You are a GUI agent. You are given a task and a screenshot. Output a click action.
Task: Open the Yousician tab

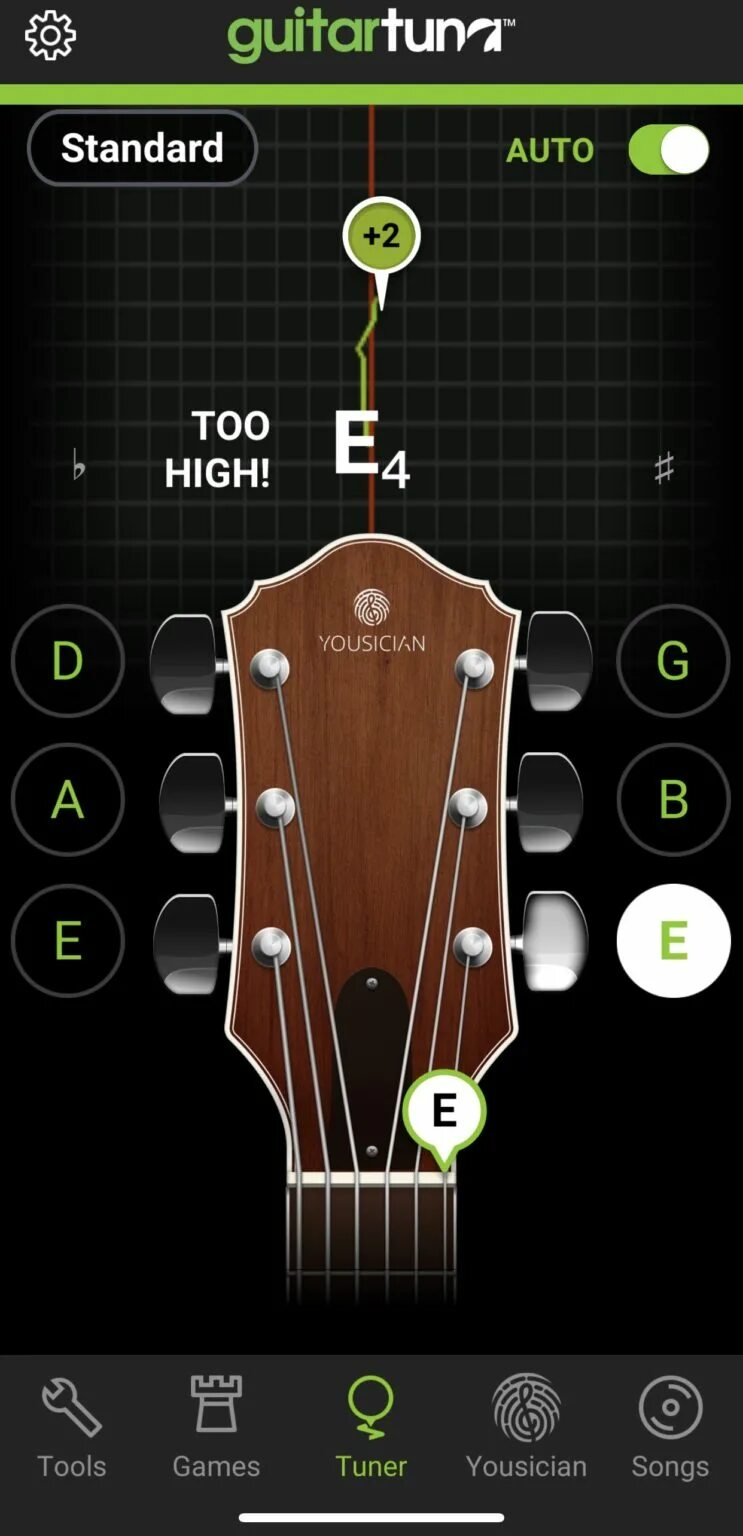pos(526,1428)
